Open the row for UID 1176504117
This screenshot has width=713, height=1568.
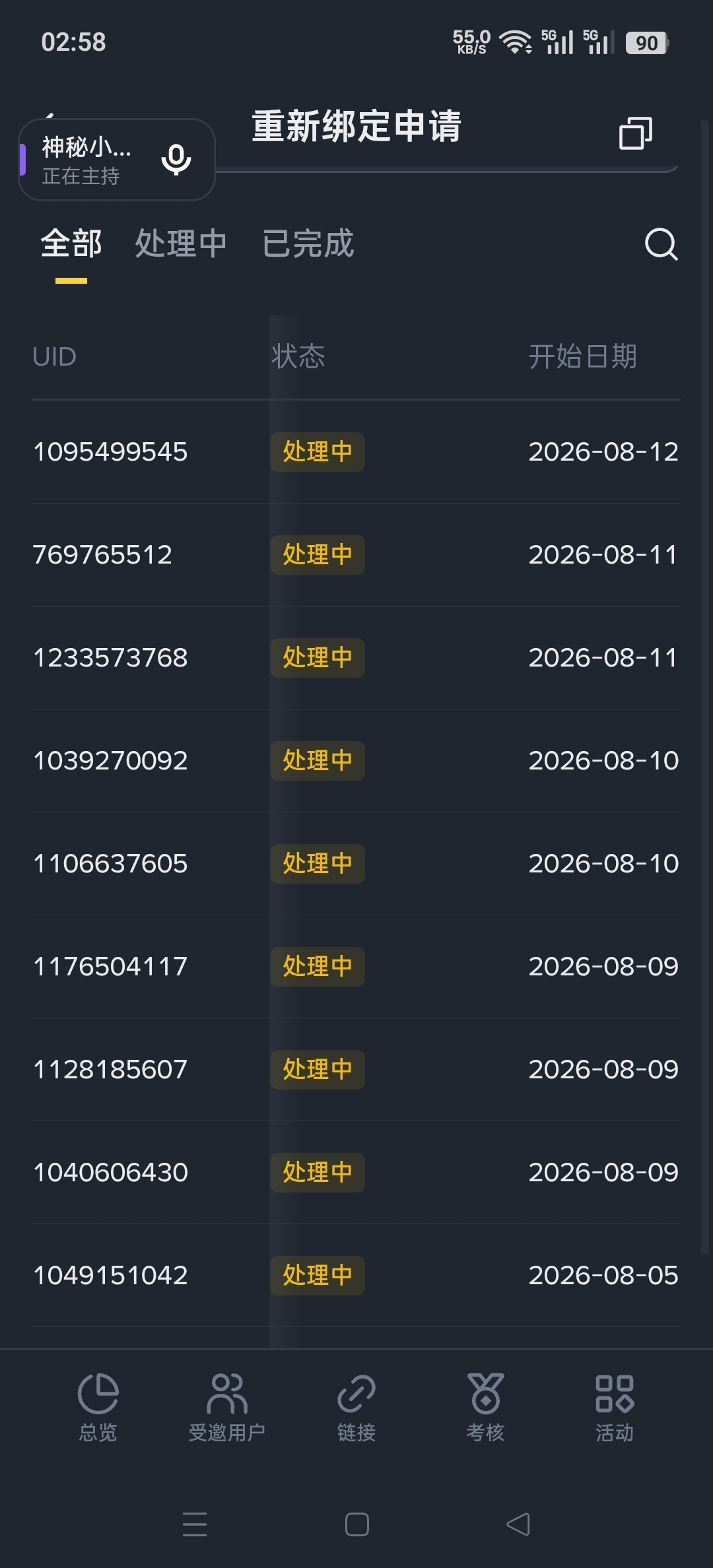click(356, 967)
